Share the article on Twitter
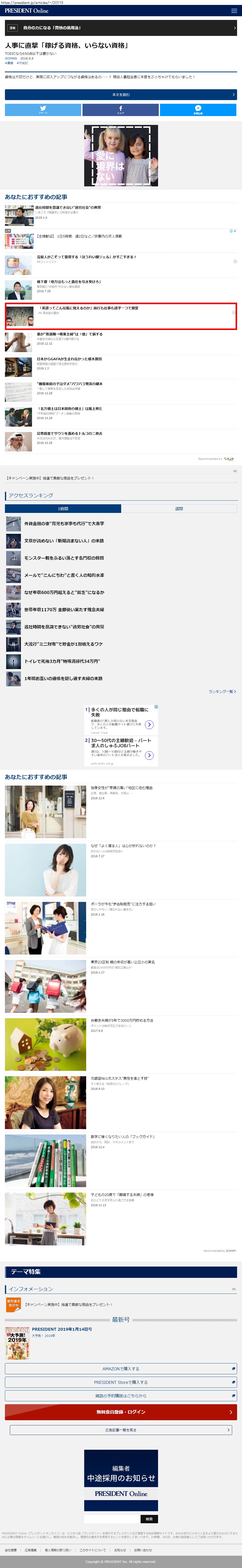 pyautogui.click(x=43, y=110)
